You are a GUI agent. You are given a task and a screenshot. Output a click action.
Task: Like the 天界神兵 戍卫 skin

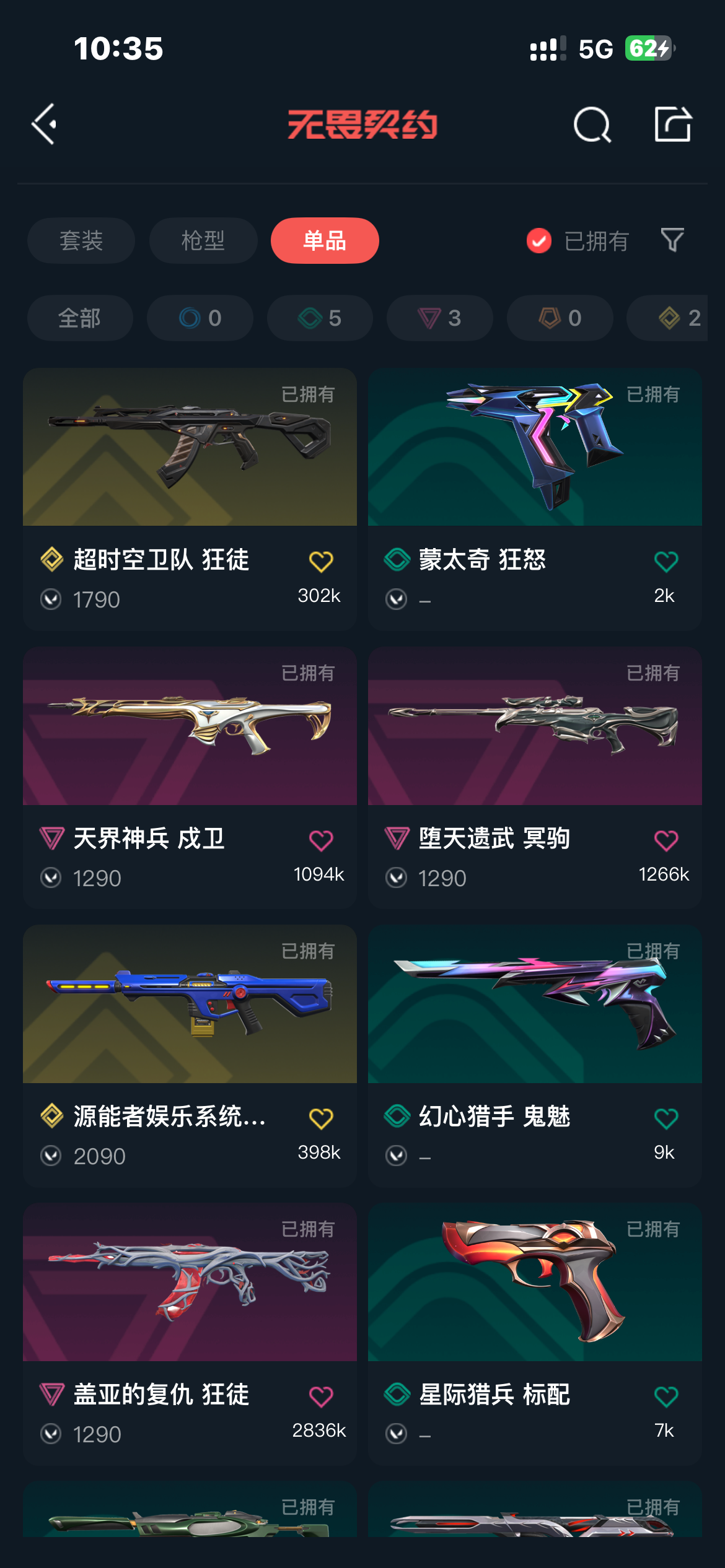pyautogui.click(x=321, y=840)
